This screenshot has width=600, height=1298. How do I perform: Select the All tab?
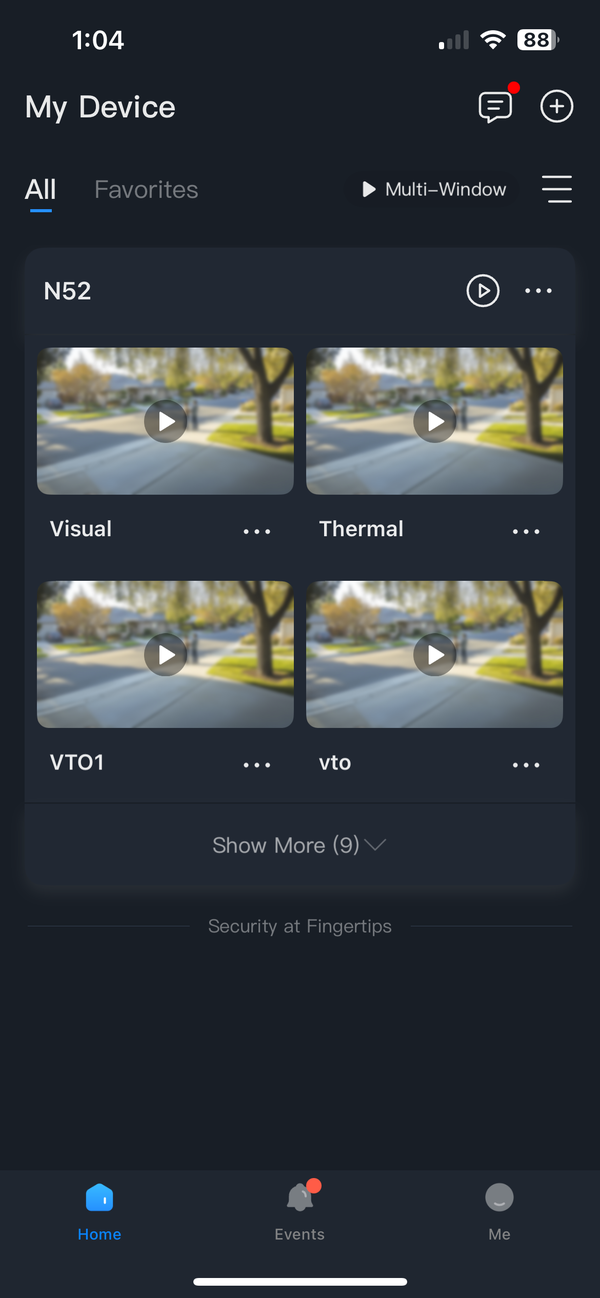point(41,189)
